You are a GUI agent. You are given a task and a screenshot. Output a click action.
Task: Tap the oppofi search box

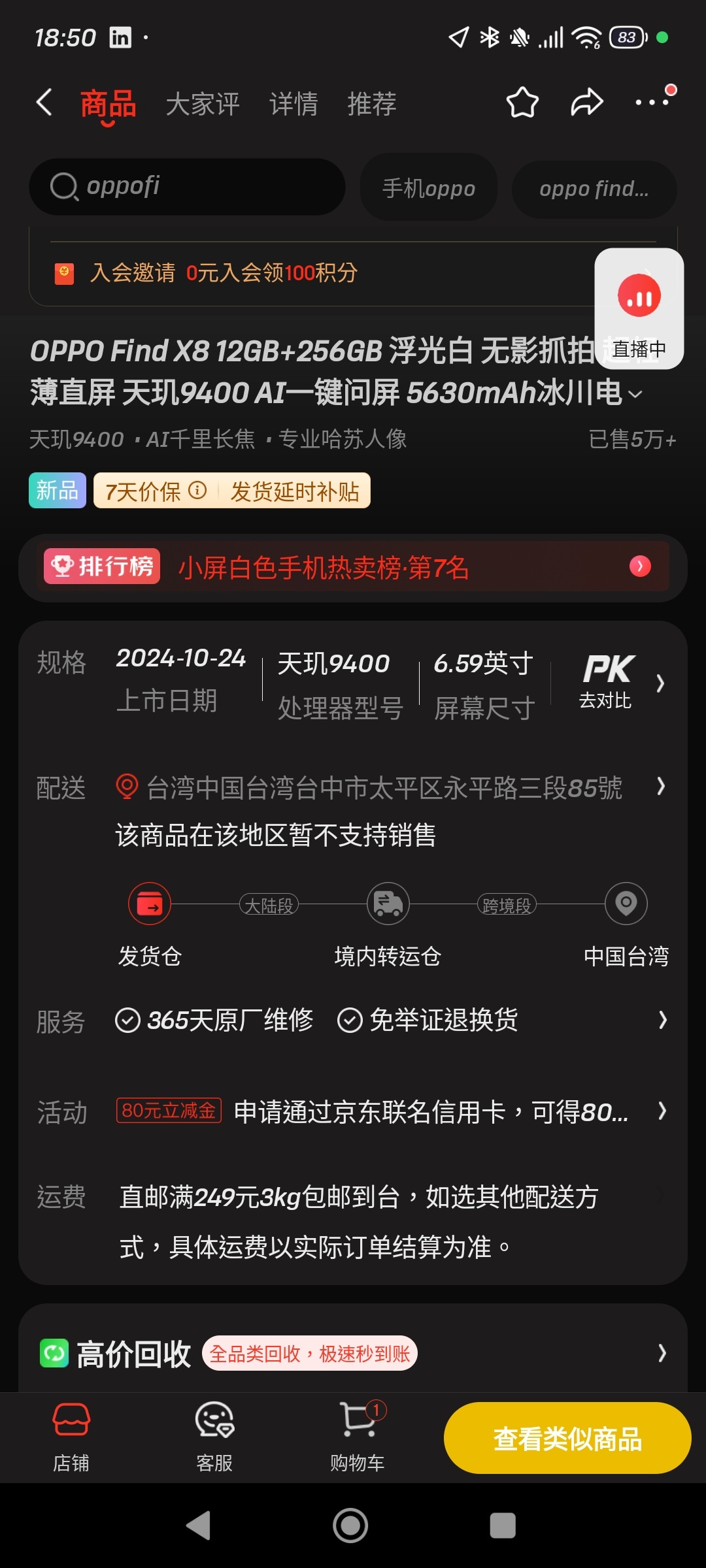(187, 187)
